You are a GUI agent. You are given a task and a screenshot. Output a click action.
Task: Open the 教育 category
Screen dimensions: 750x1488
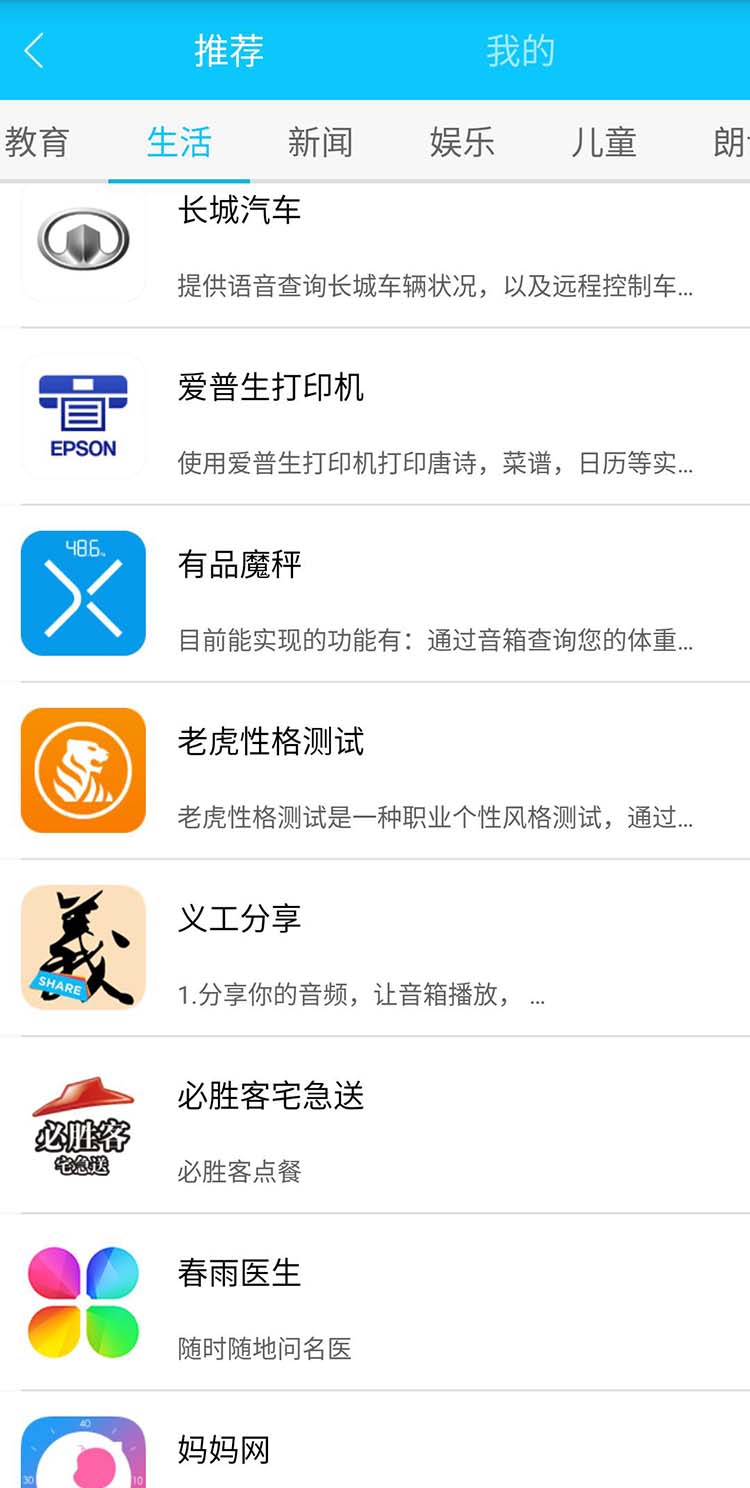coord(36,142)
